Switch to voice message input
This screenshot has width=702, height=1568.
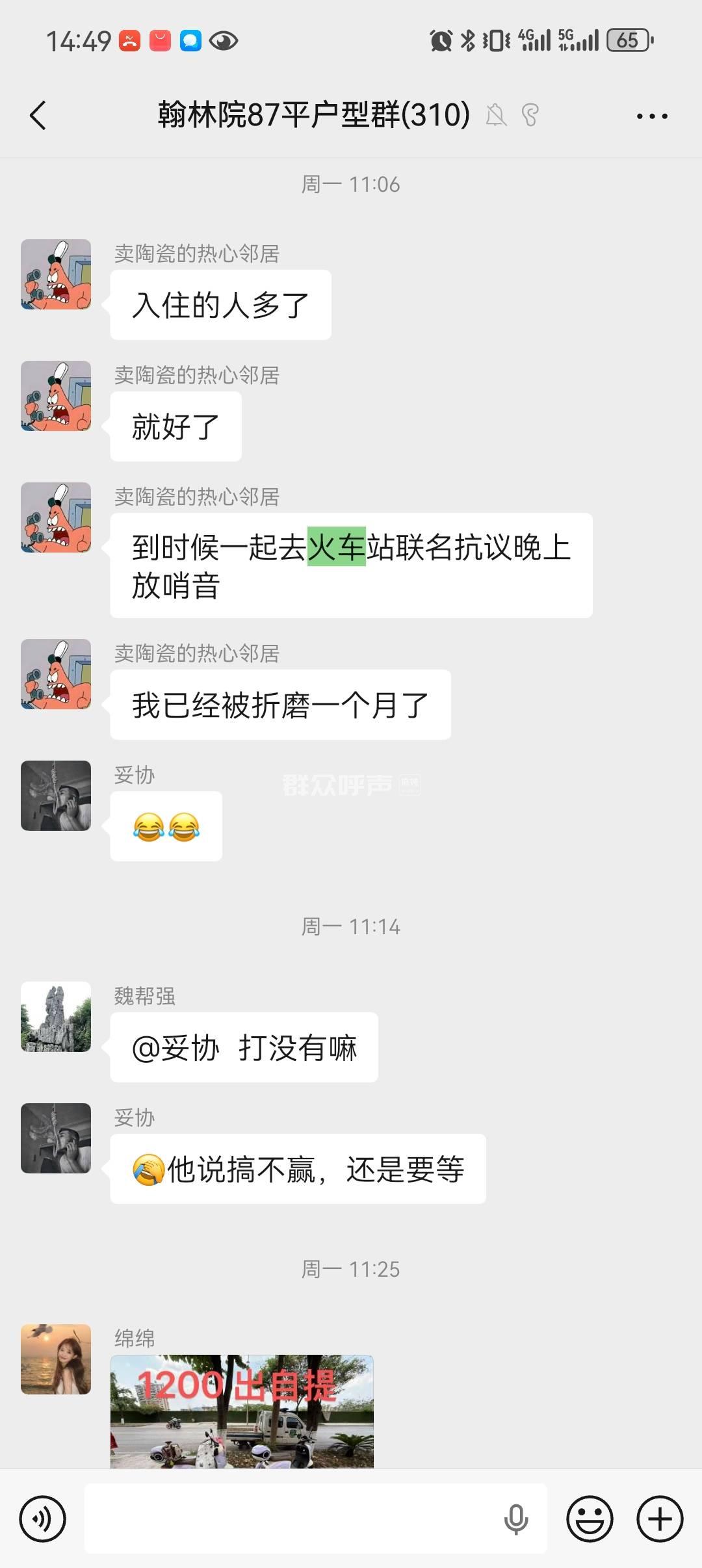pos(42,1519)
